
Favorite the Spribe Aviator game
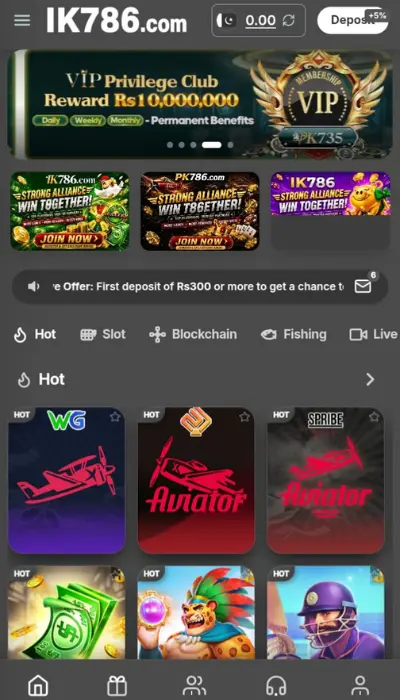click(x=374, y=417)
